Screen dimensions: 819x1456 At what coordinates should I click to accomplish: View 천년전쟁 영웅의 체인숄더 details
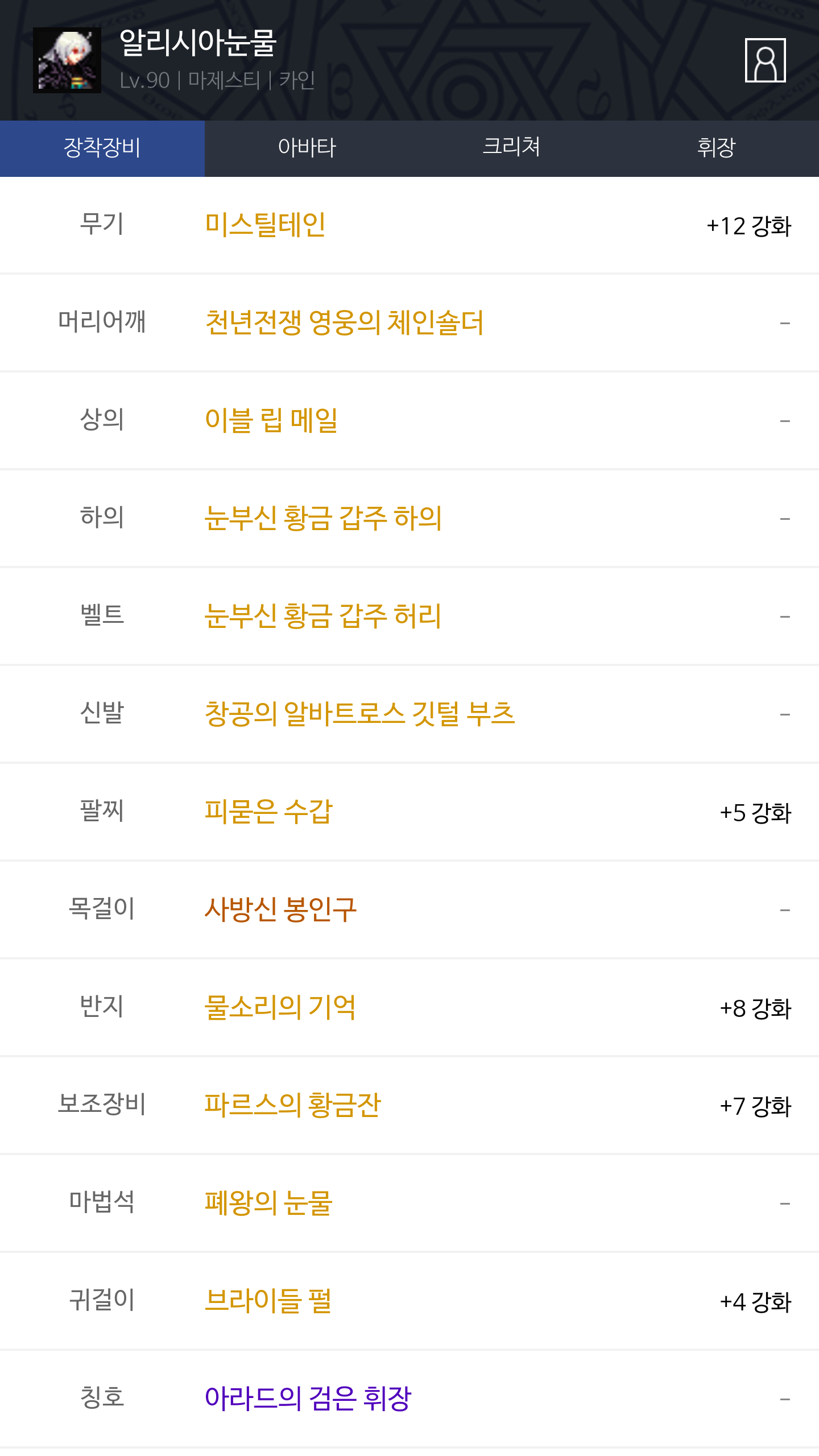coord(344,323)
